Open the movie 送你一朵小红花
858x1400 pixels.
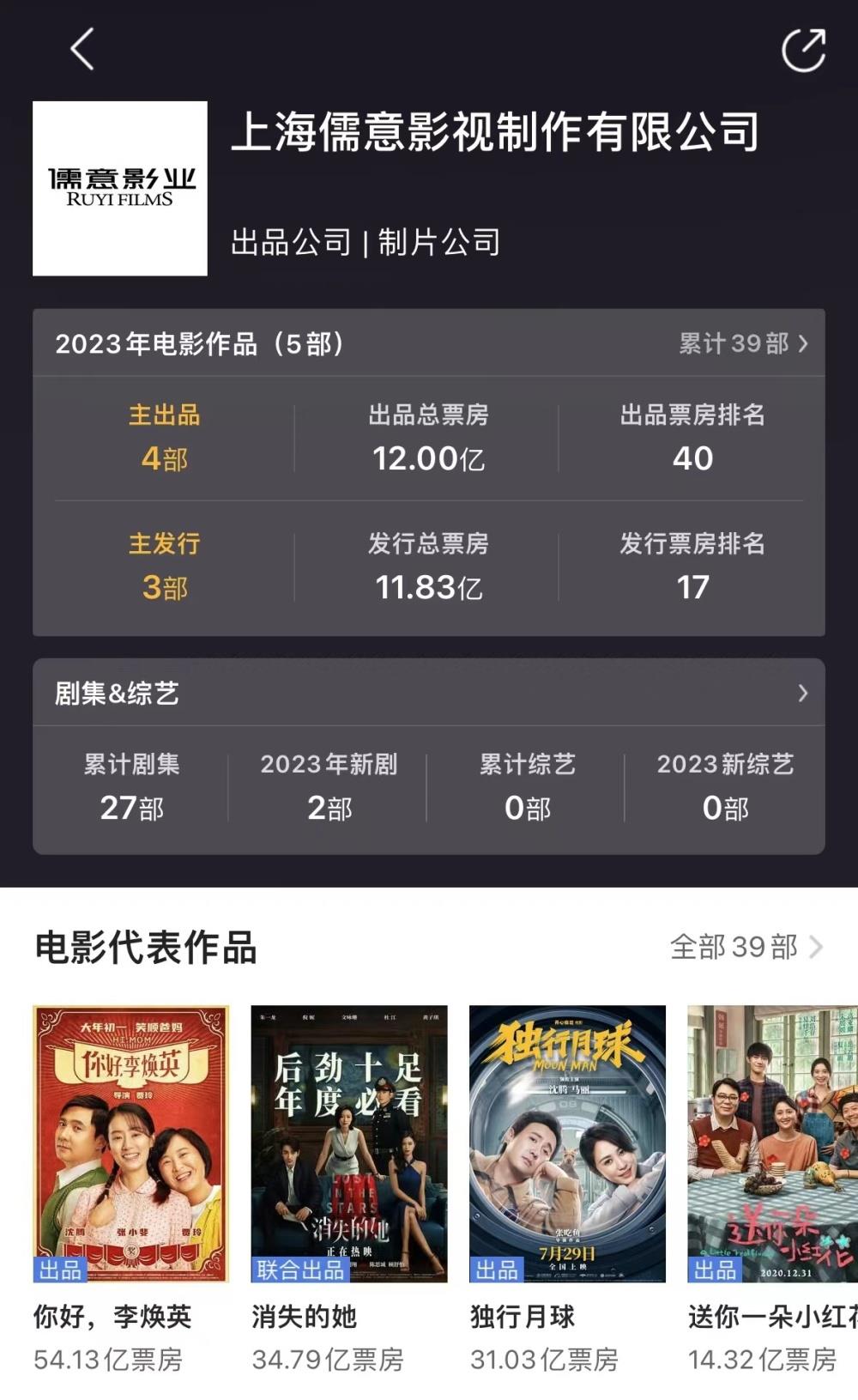coord(772,1143)
